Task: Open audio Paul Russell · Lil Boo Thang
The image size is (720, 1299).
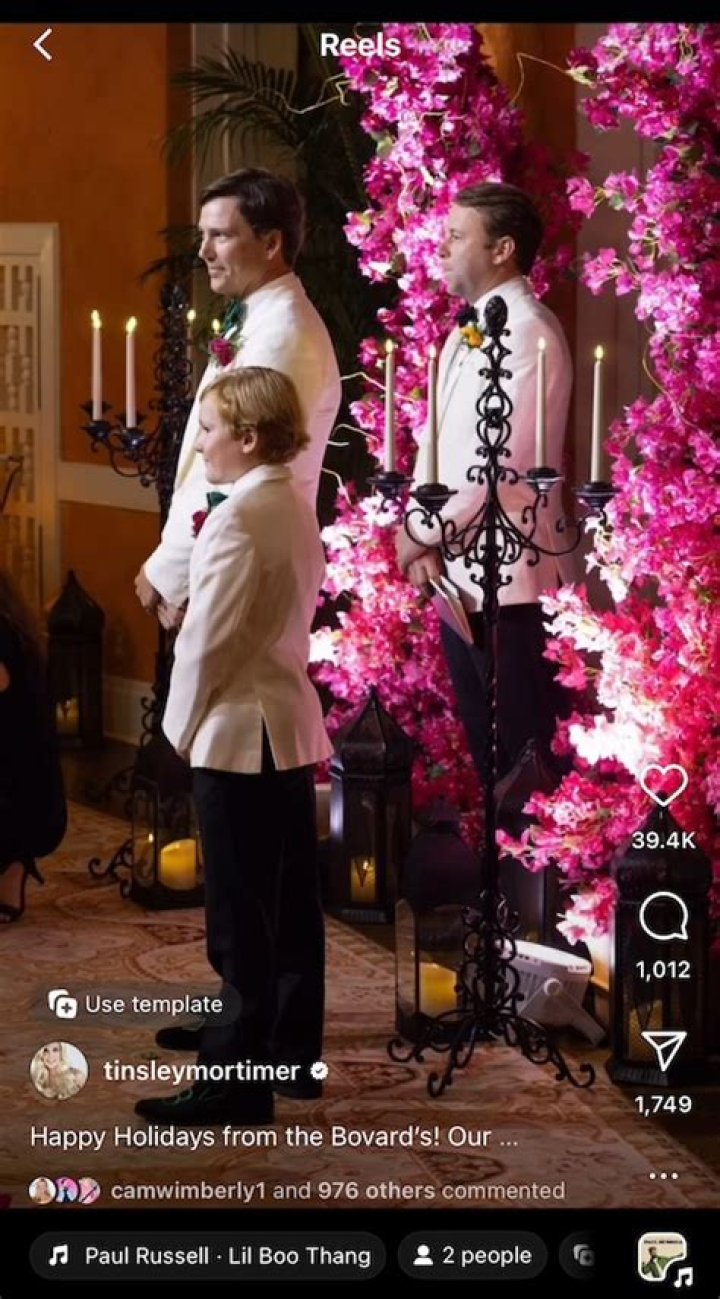Action: click(x=208, y=1256)
